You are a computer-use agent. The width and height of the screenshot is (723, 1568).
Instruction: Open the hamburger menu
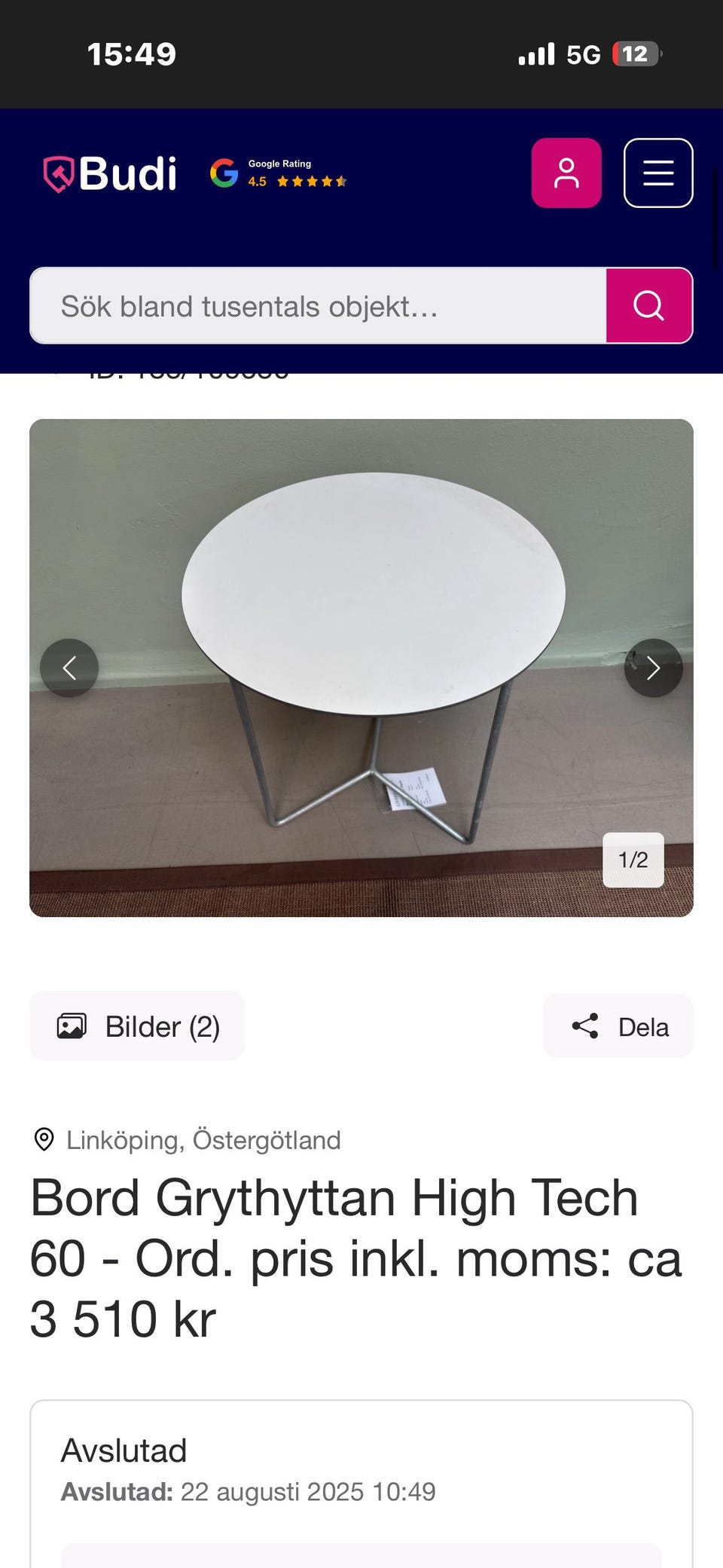pos(657,173)
